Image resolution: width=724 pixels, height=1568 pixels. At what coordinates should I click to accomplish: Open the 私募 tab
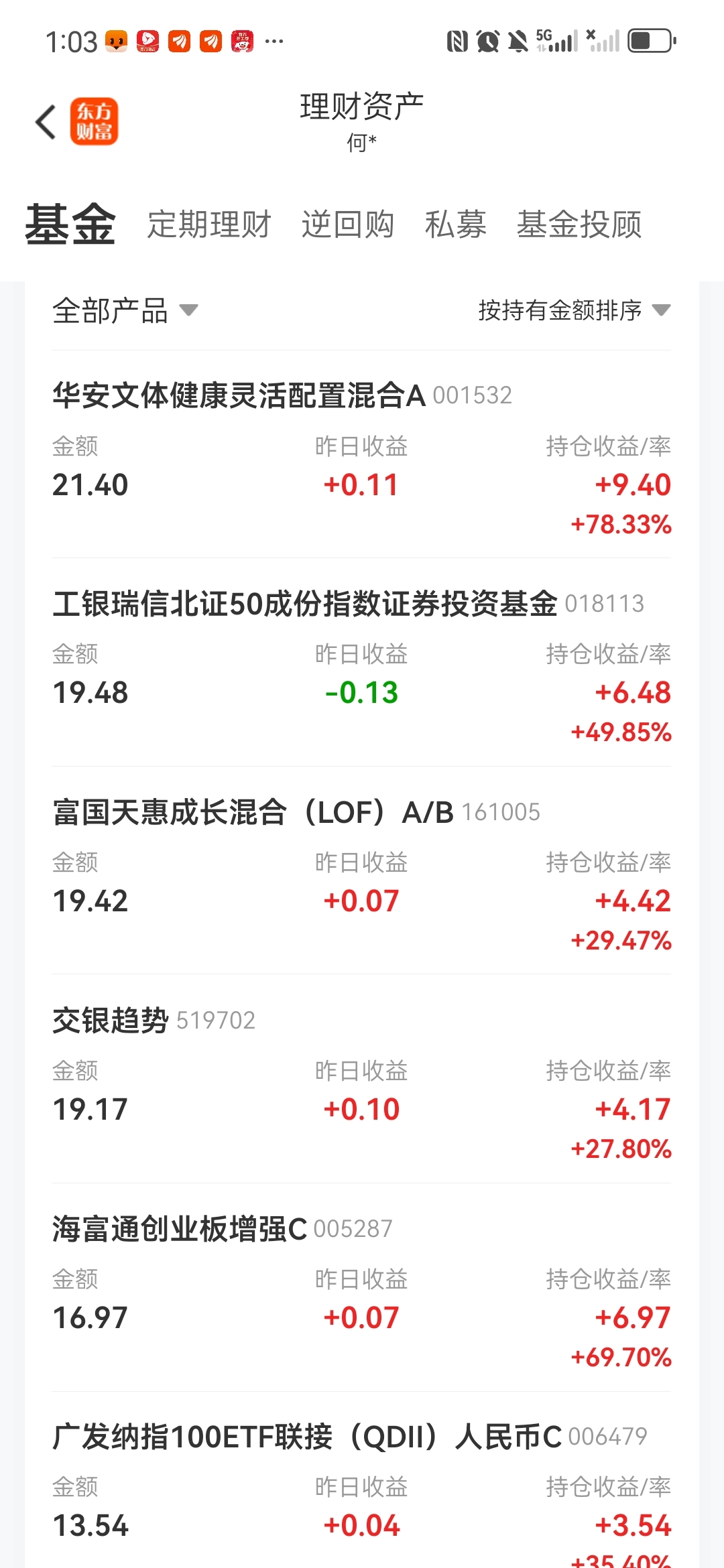pyautogui.click(x=456, y=224)
